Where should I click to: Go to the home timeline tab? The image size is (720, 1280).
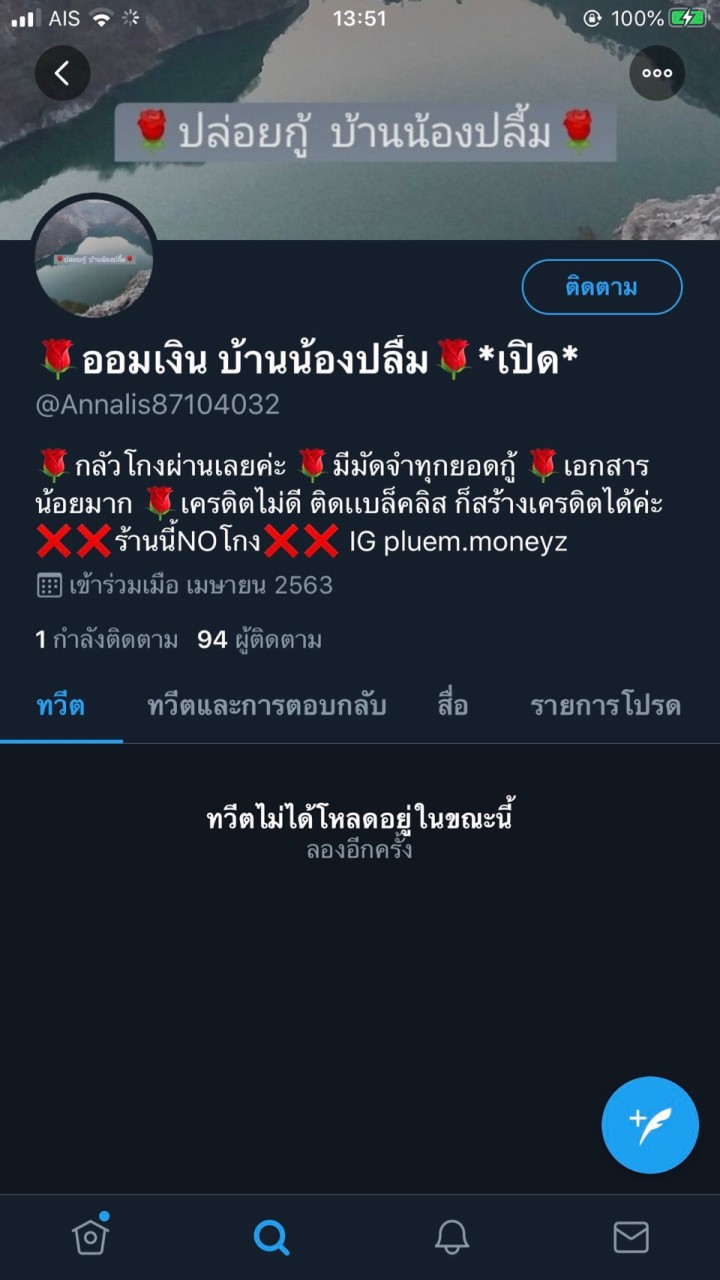90,1237
